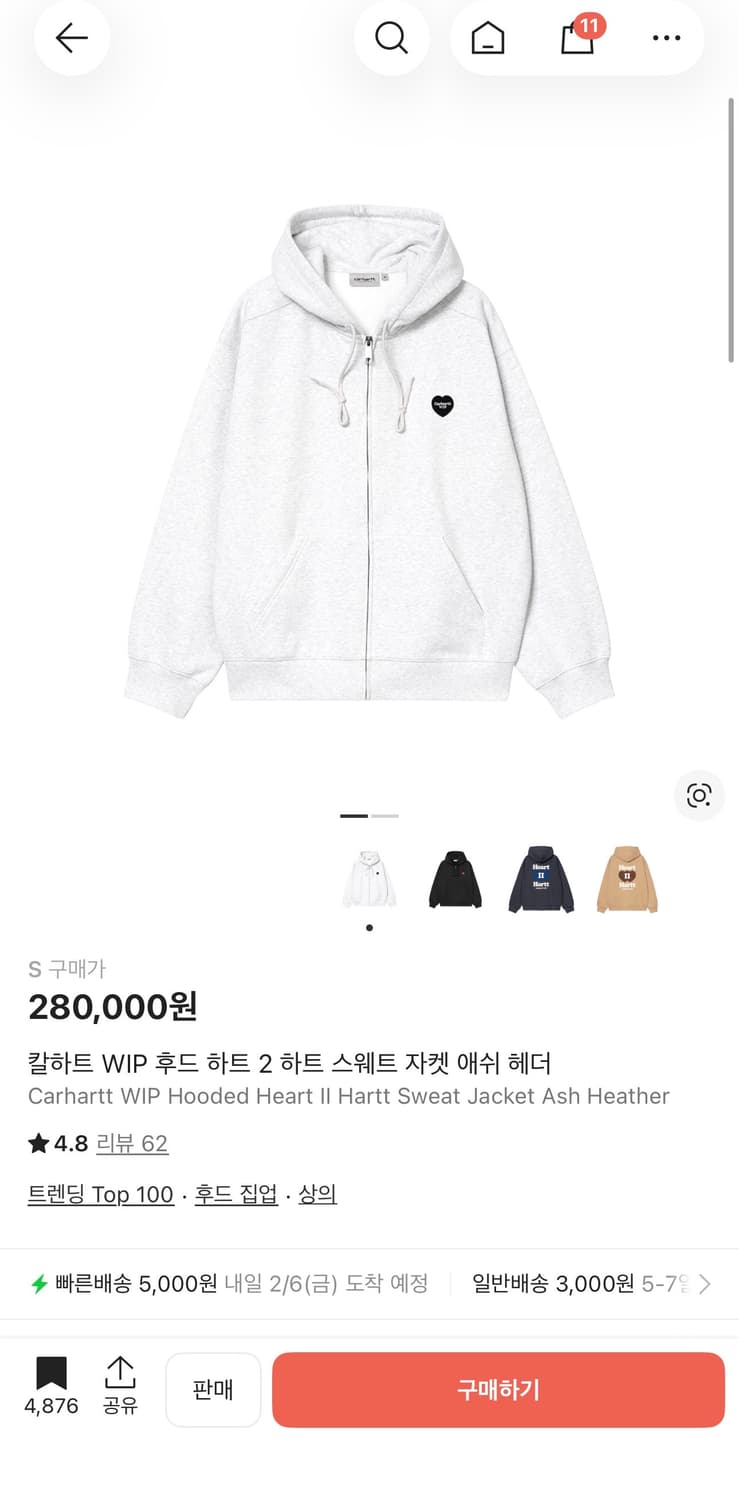Select the second image slide indicator bar

pos(385,815)
